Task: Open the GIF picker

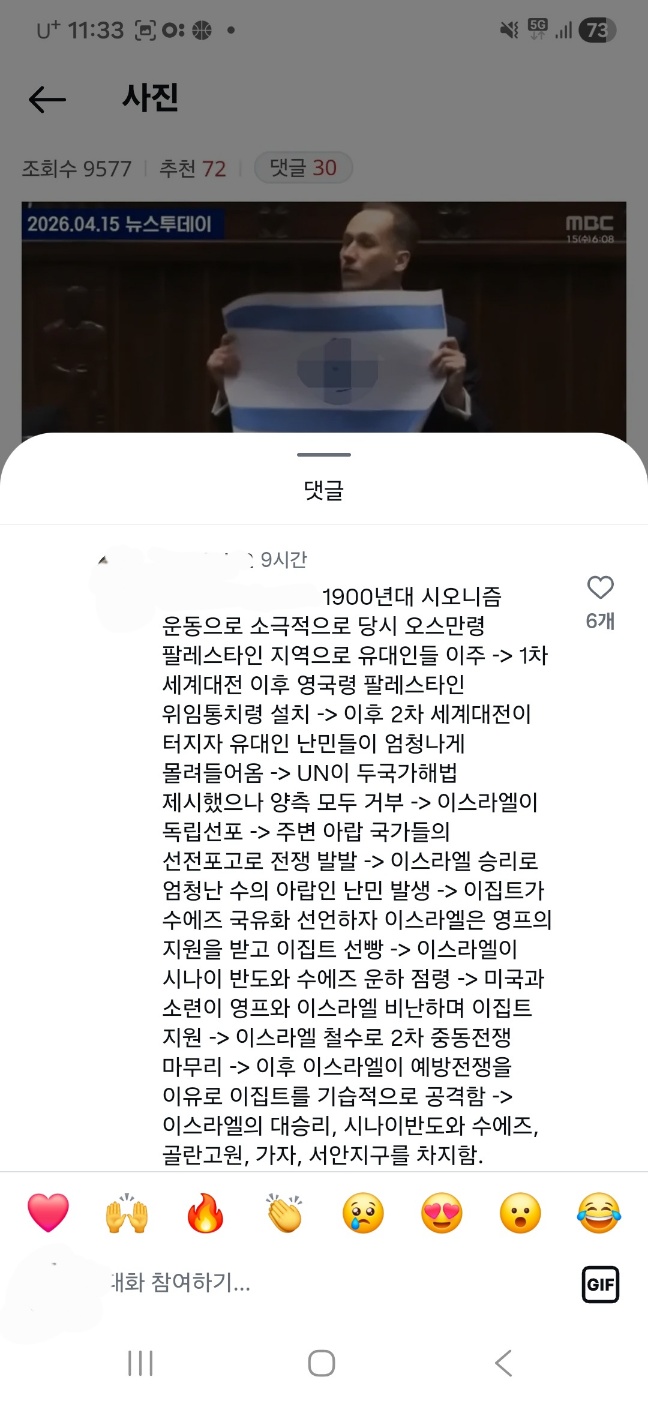Action: pyautogui.click(x=600, y=1283)
